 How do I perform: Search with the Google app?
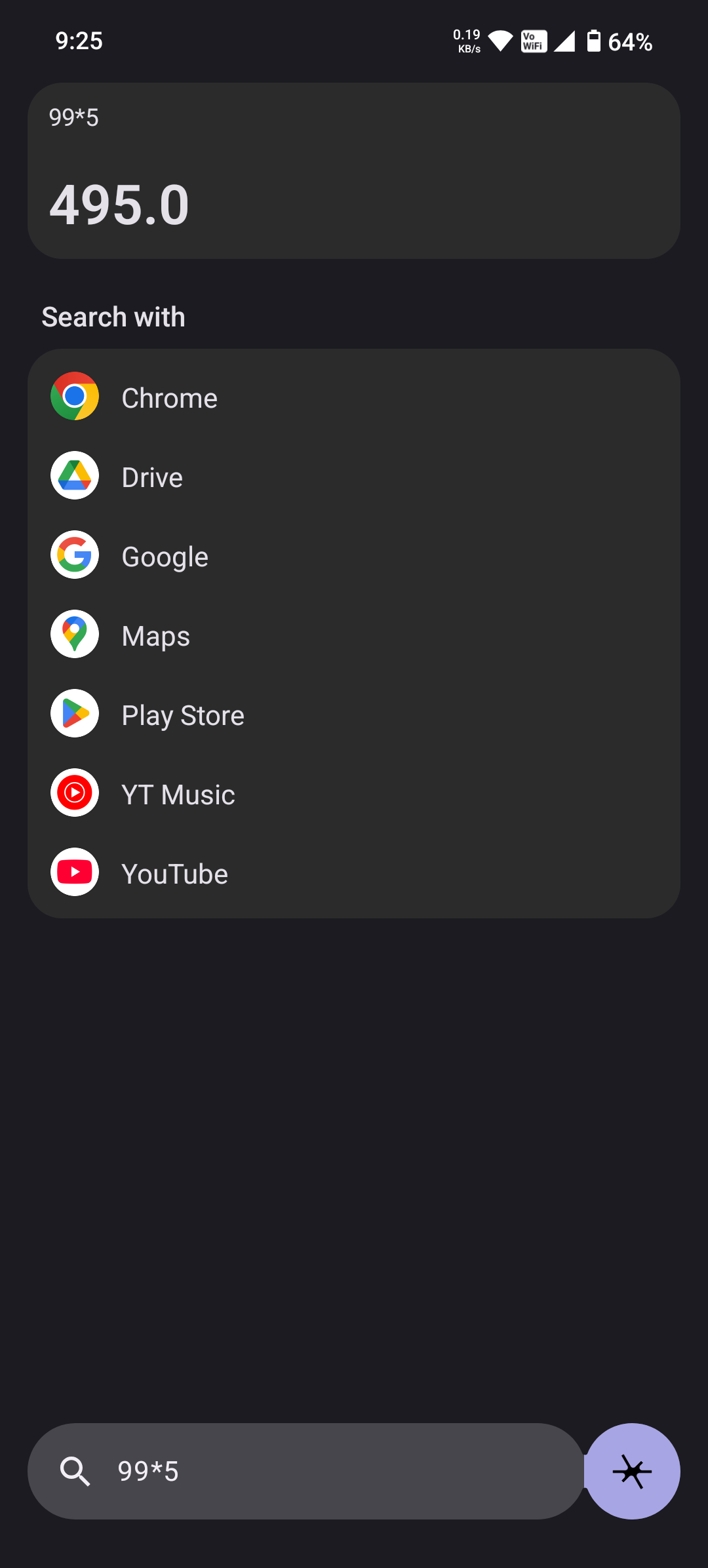pyautogui.click(x=165, y=557)
